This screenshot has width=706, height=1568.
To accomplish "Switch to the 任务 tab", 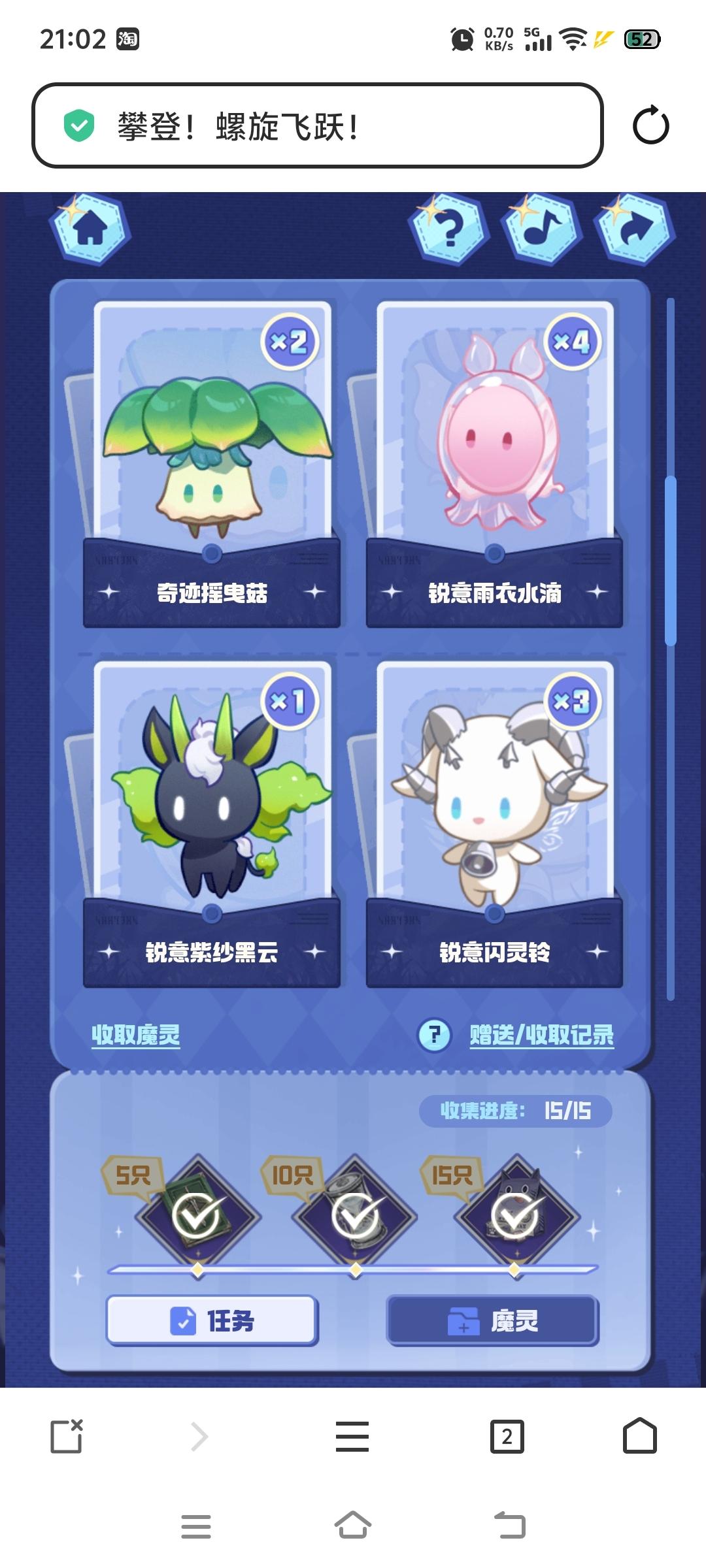I will click(x=212, y=1320).
